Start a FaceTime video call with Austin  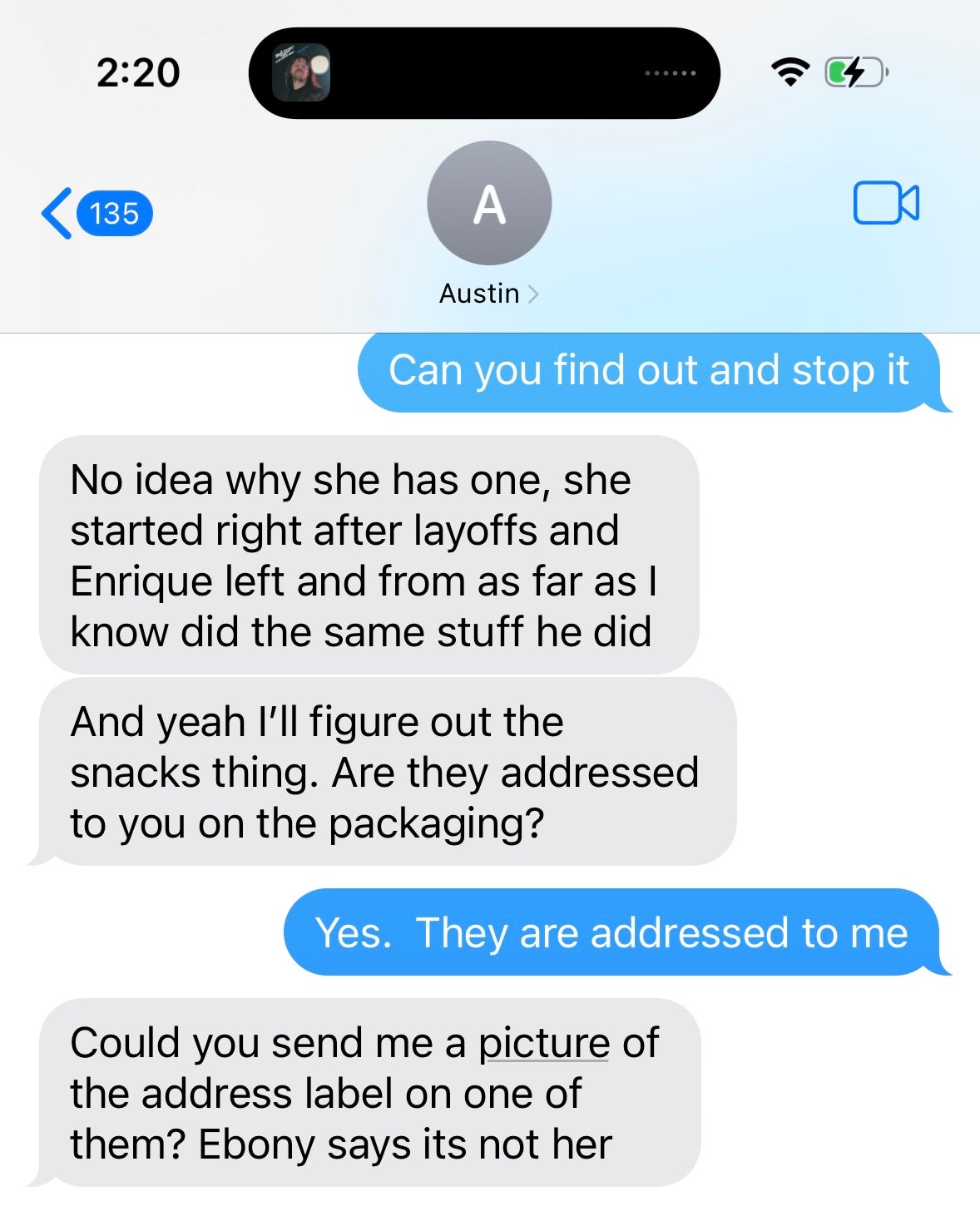click(x=885, y=203)
